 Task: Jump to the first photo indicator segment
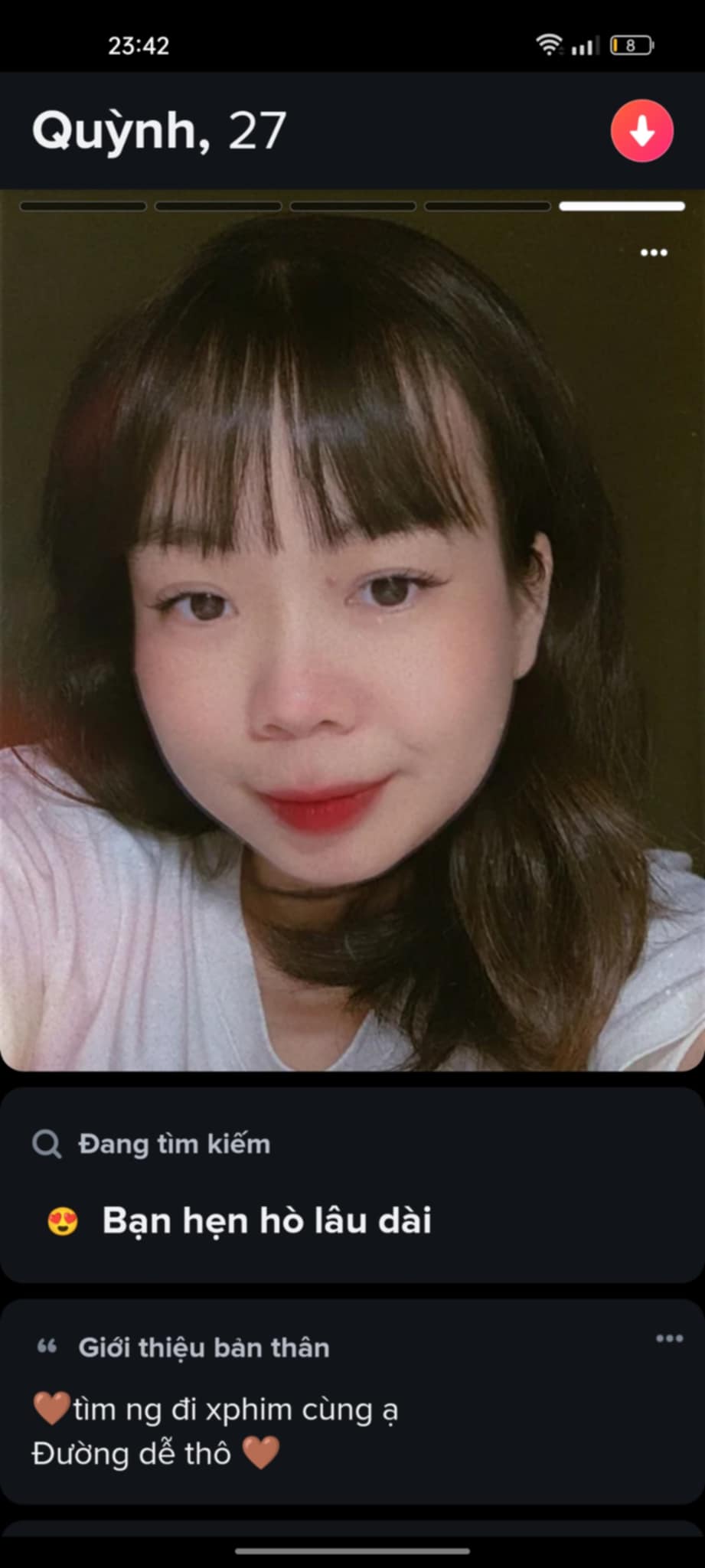pyautogui.click(x=83, y=206)
